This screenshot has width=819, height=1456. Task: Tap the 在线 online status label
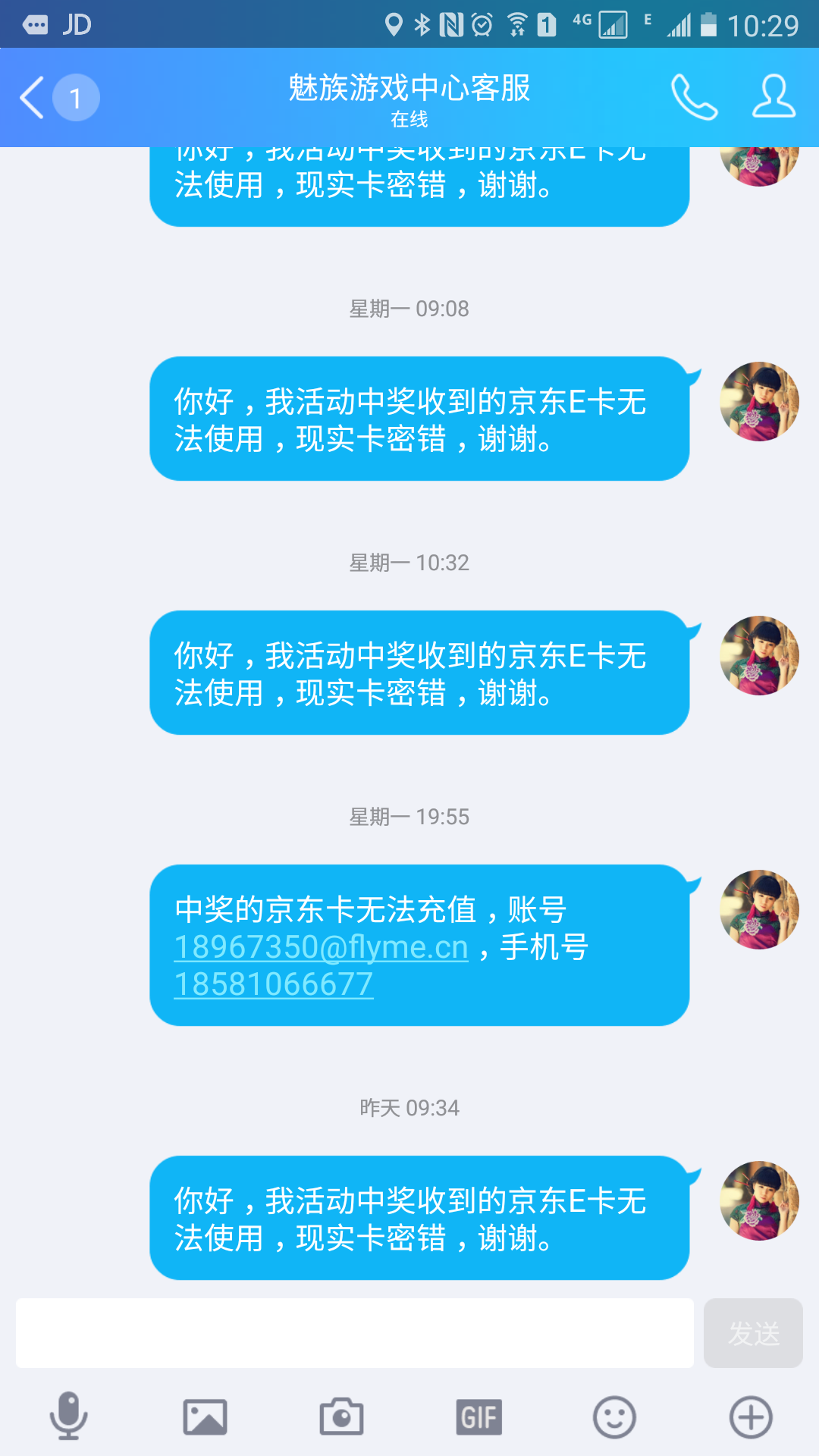pyautogui.click(x=409, y=119)
